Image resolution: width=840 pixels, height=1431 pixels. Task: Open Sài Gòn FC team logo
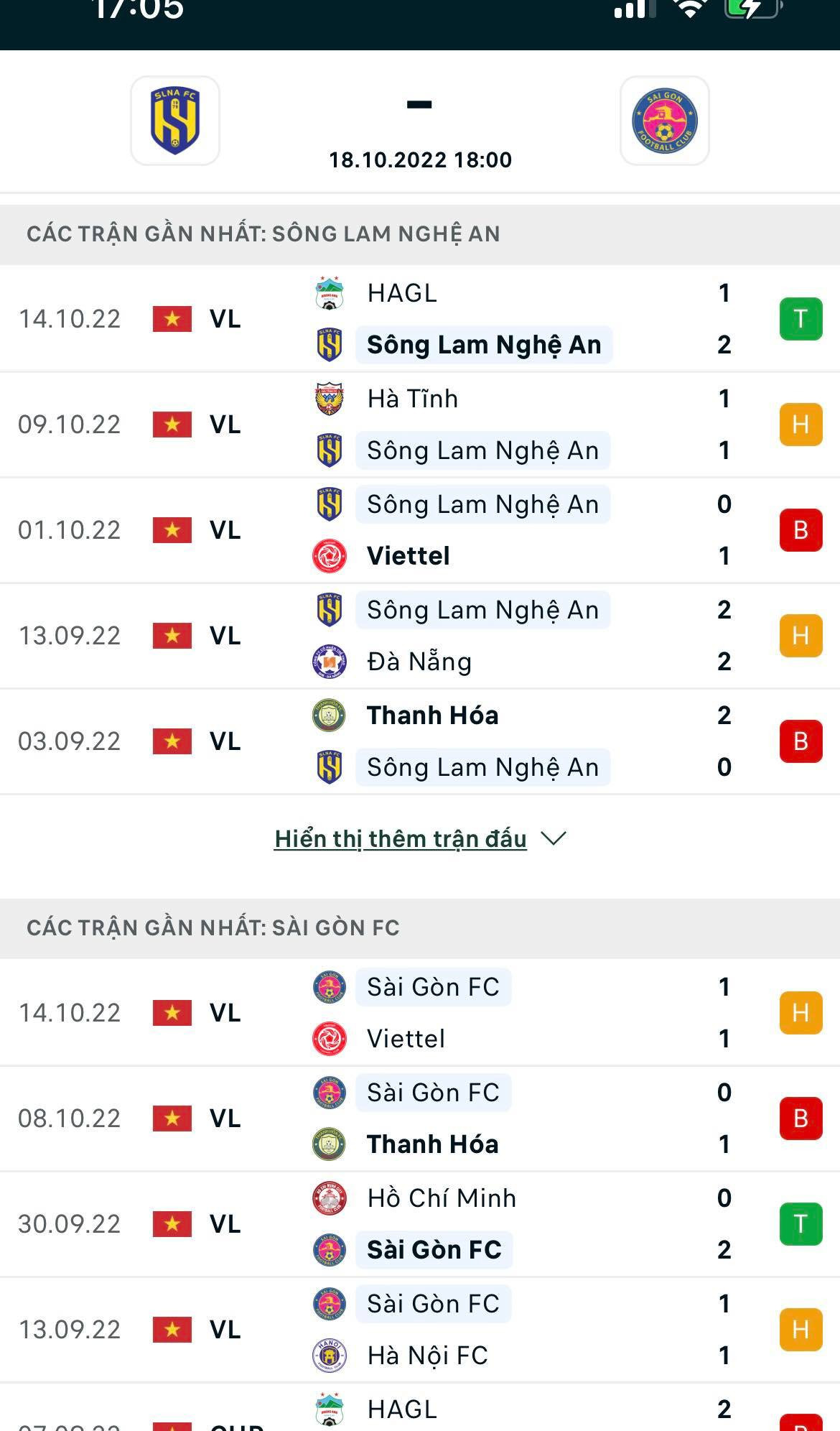664,121
